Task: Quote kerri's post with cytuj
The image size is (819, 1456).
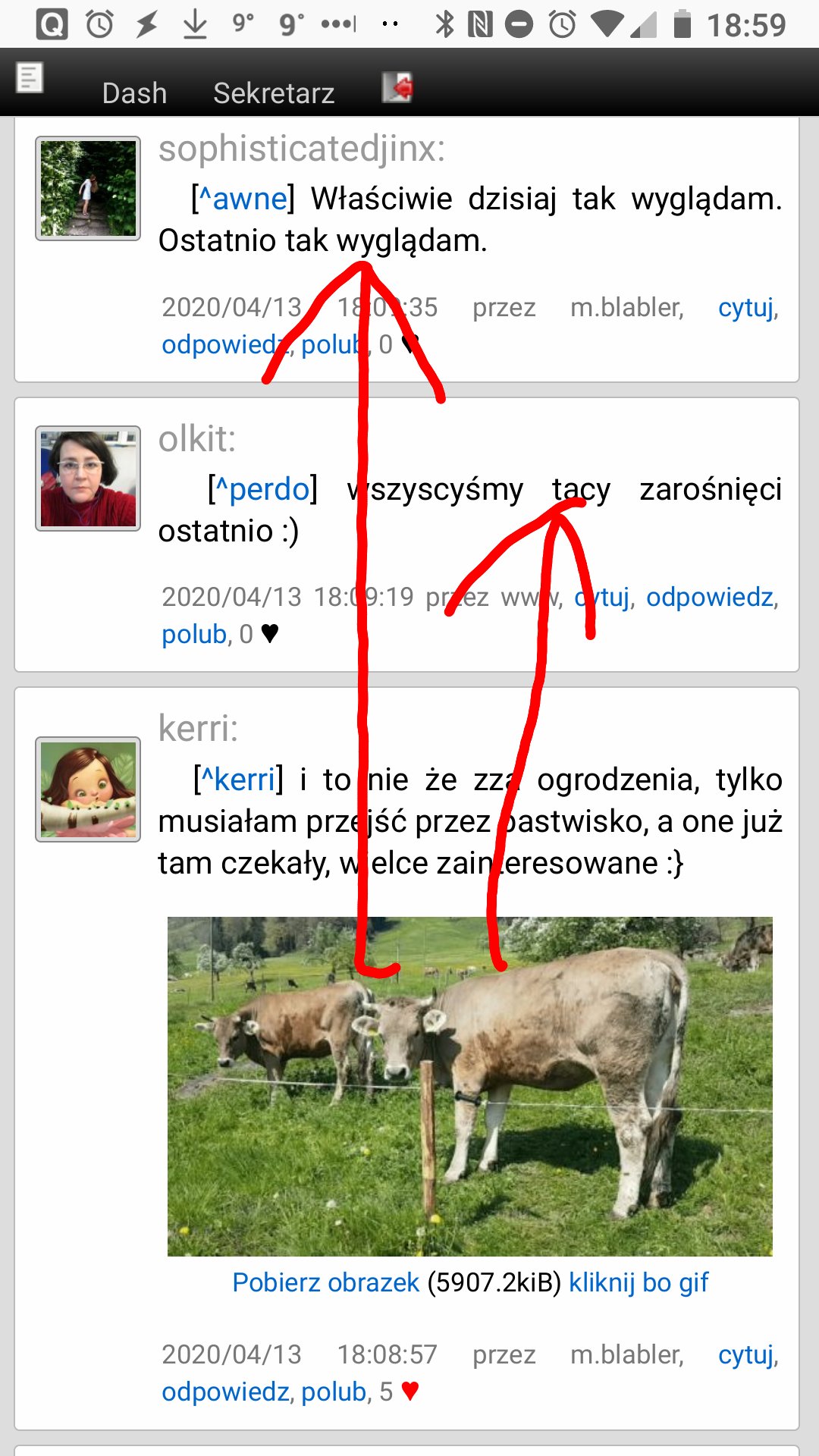Action: (747, 1354)
